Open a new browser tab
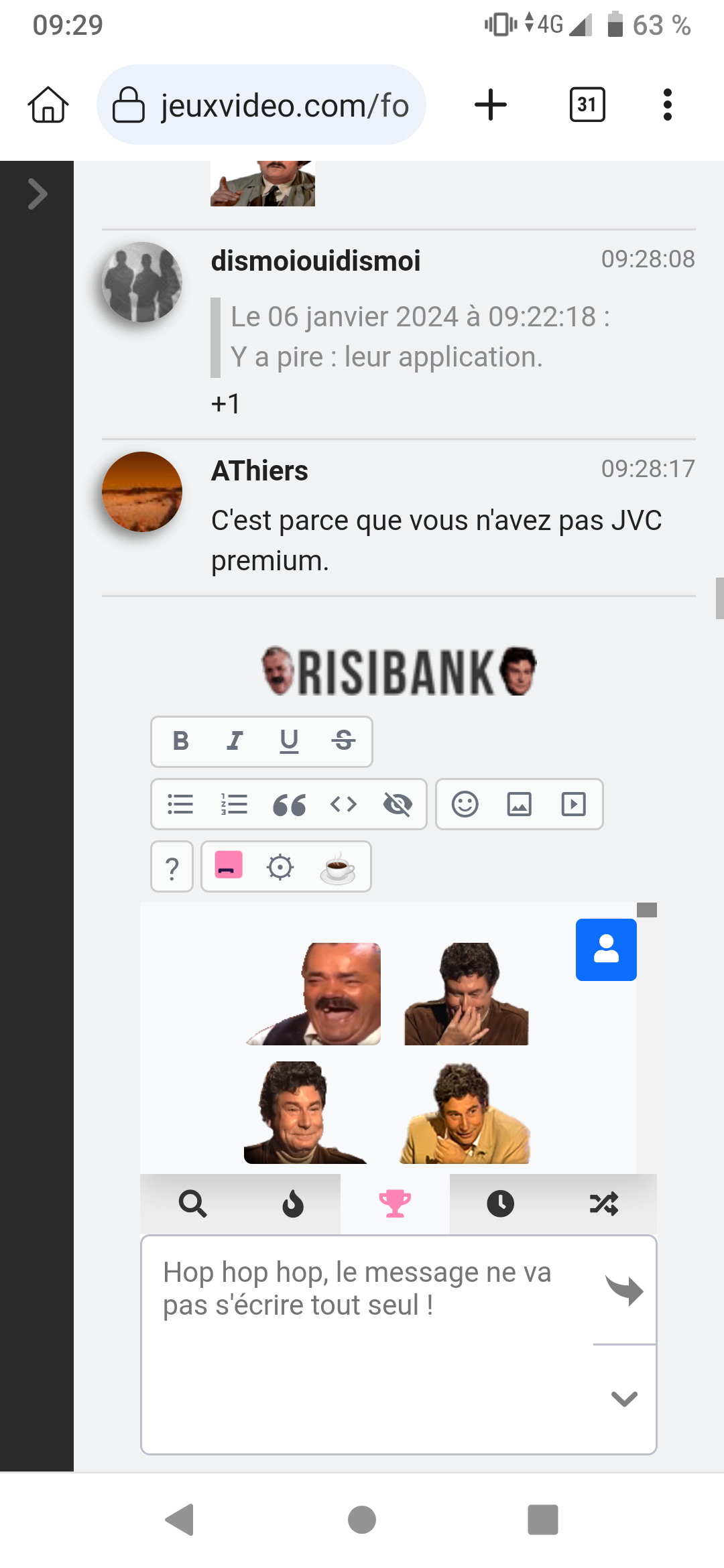The image size is (724, 1568). [x=490, y=105]
